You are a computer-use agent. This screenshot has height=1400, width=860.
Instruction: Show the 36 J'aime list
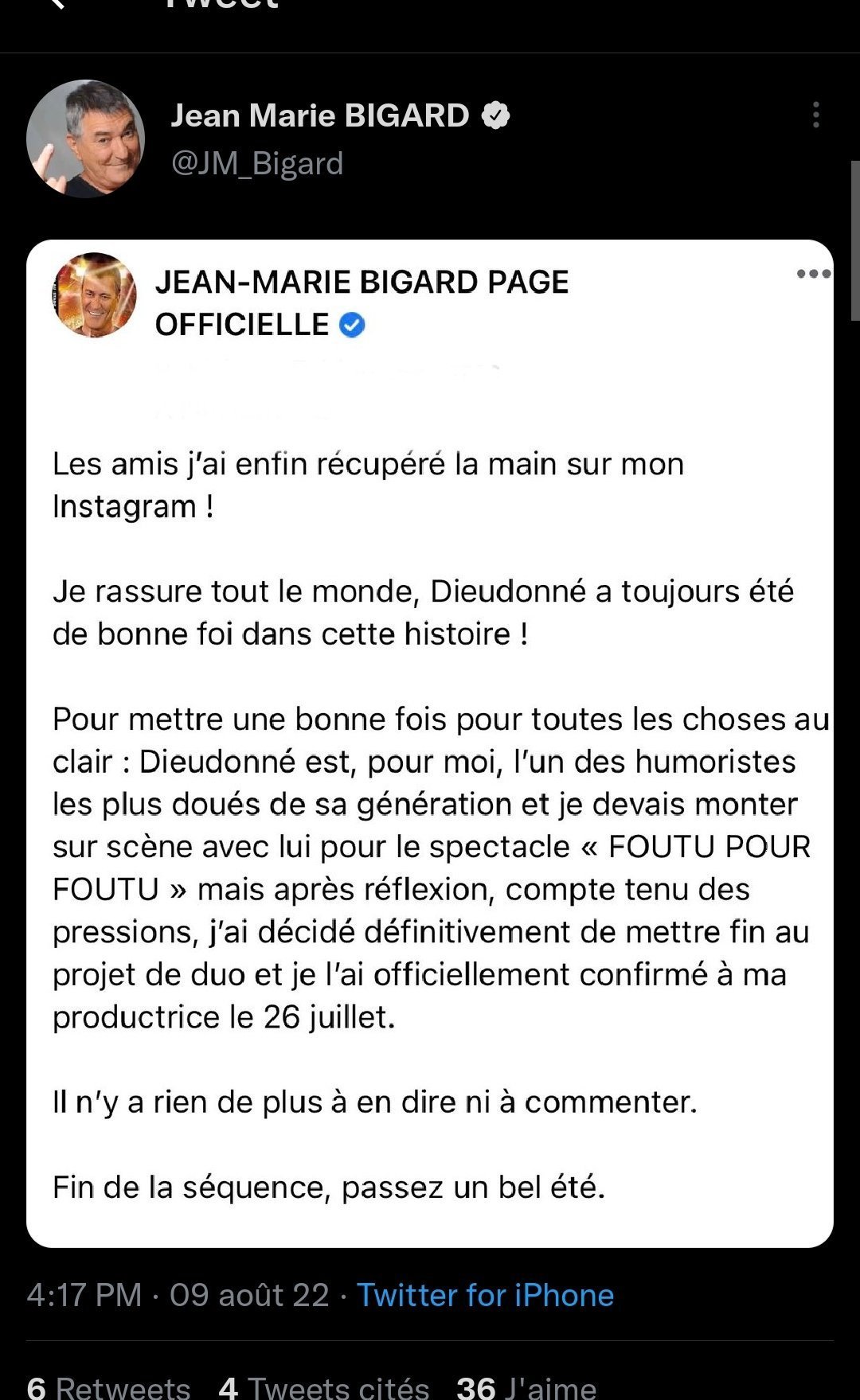526,1387
